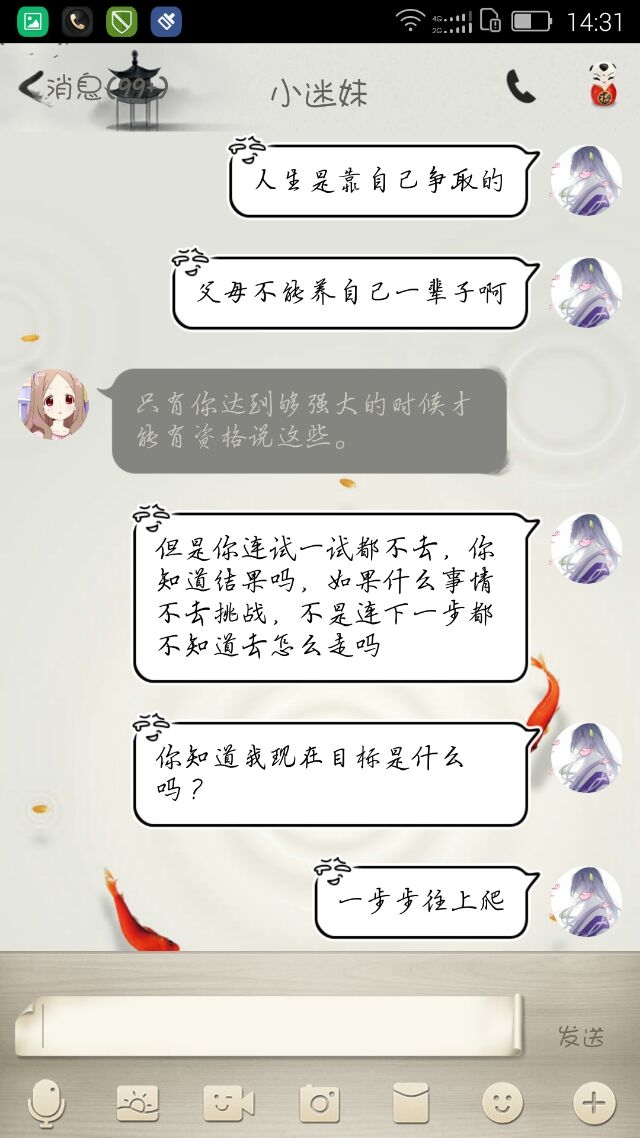Start a video with the camcorder icon
The image size is (640, 1138).
[229, 1104]
